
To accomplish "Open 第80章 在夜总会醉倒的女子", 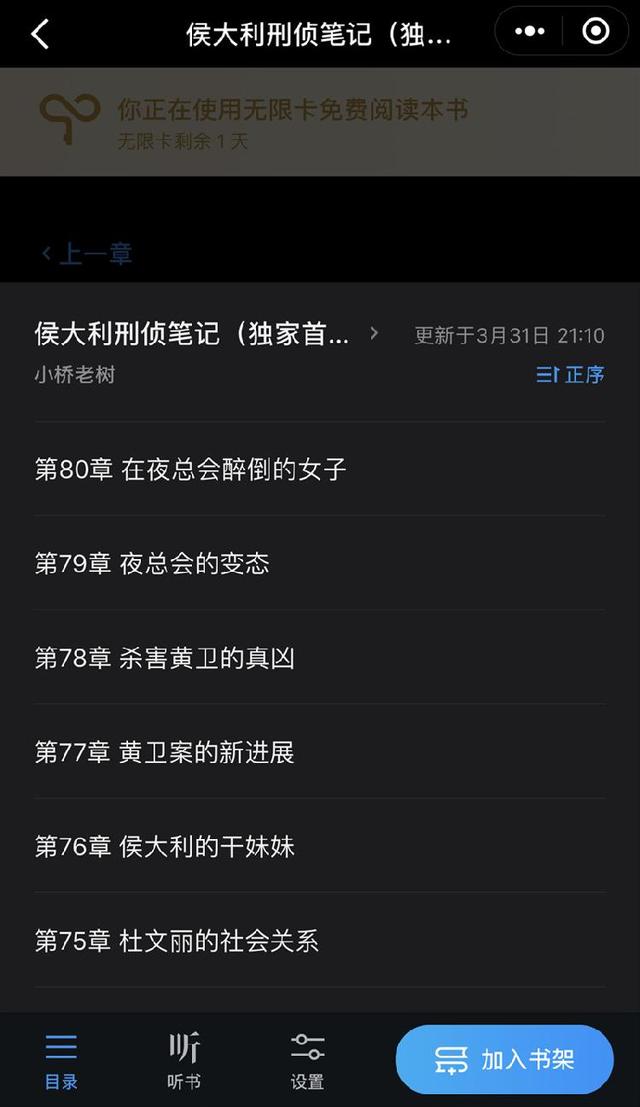I will click(x=320, y=469).
